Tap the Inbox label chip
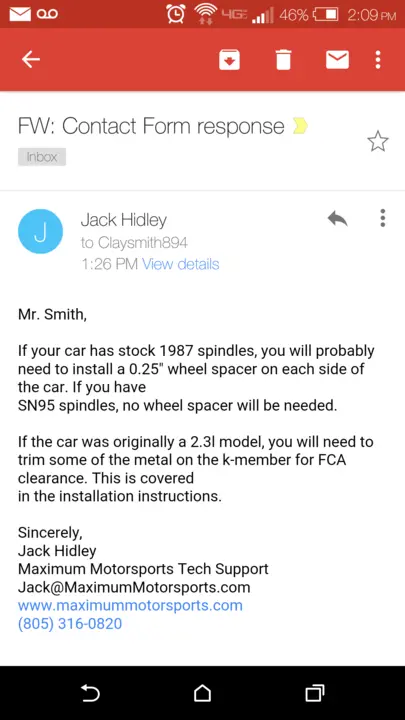This screenshot has height=720, width=405. point(42,157)
